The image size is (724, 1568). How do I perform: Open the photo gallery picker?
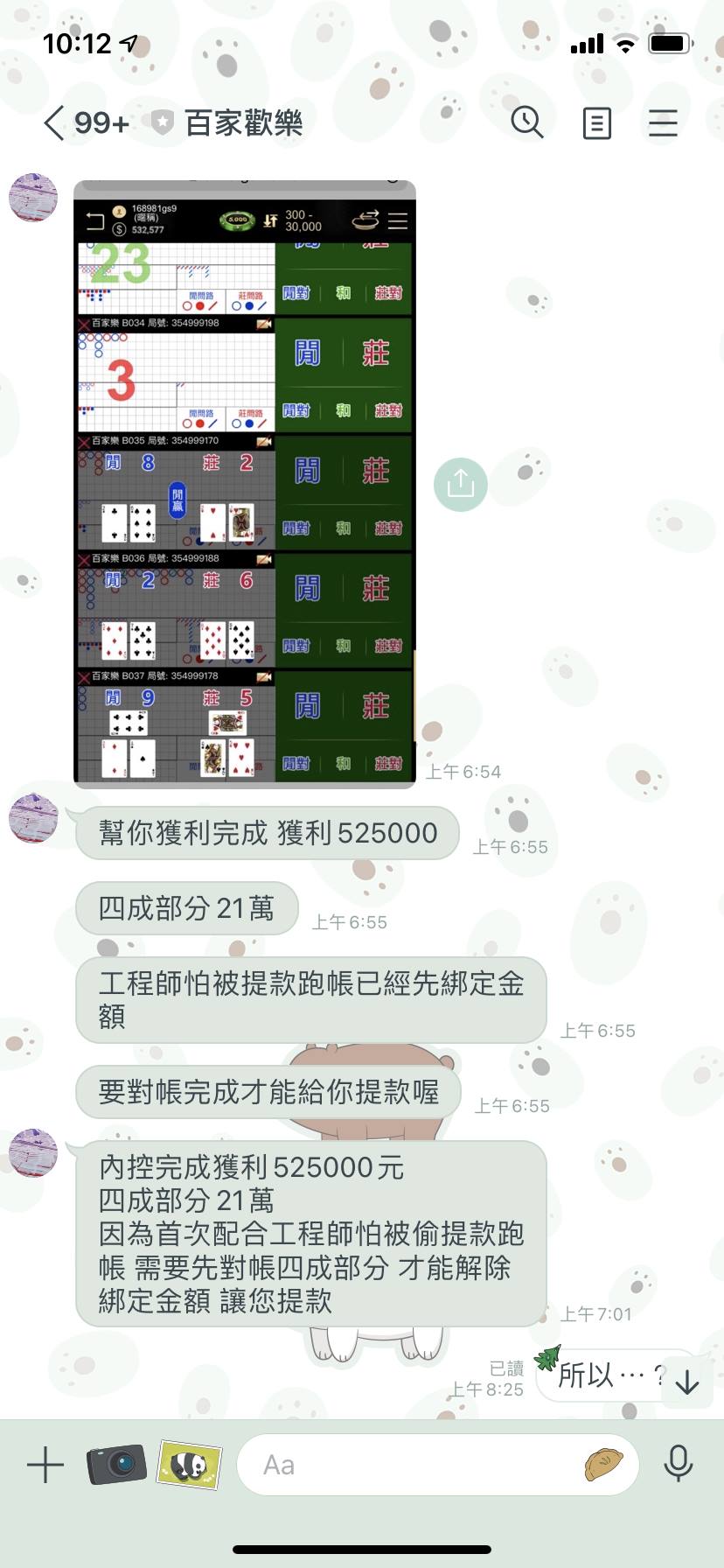coord(189,1465)
